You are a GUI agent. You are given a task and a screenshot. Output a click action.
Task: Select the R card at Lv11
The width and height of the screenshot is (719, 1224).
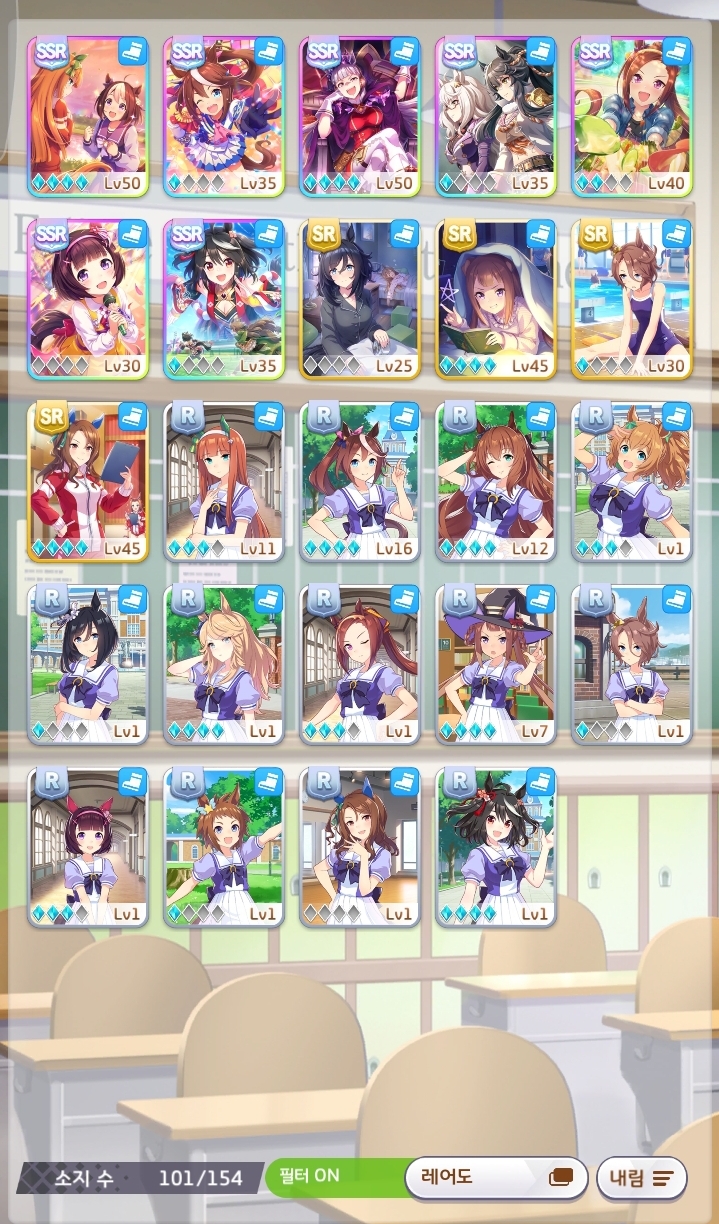tap(224, 482)
